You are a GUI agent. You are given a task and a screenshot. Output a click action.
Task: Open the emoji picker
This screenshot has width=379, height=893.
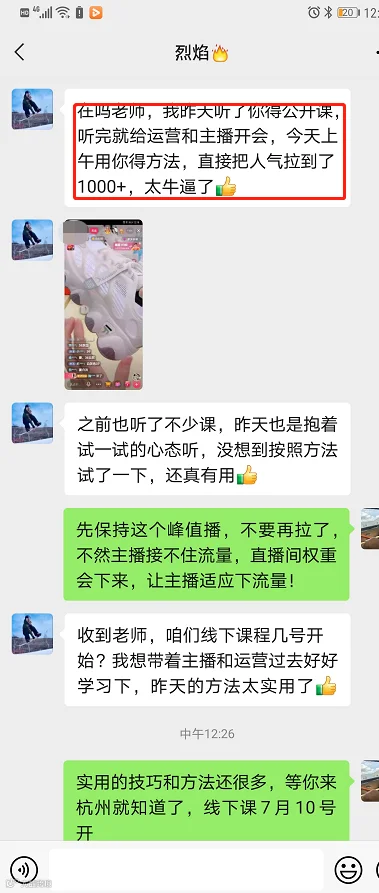(348, 869)
